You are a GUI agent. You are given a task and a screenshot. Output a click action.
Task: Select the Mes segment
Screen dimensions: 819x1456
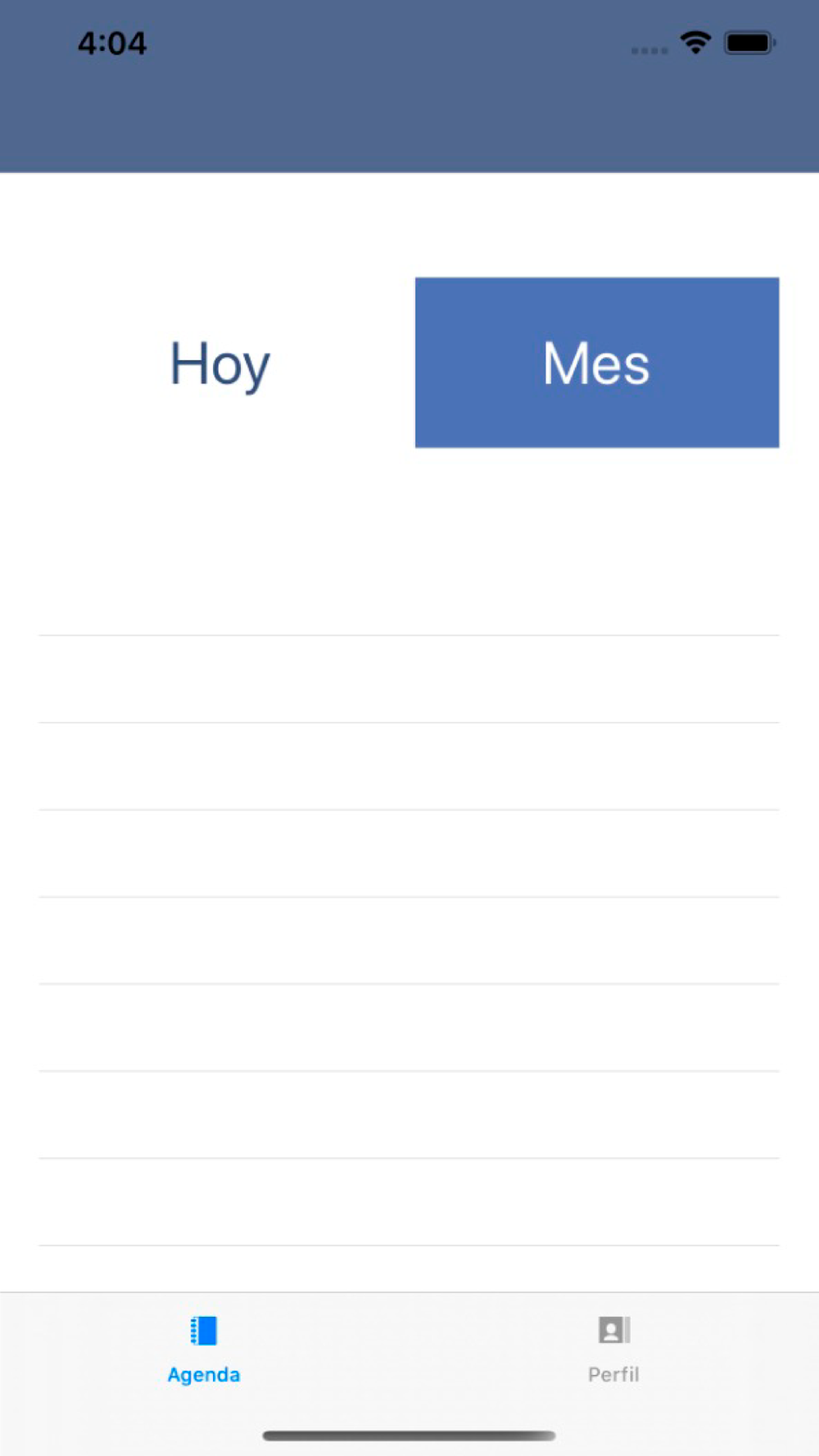[x=597, y=363]
